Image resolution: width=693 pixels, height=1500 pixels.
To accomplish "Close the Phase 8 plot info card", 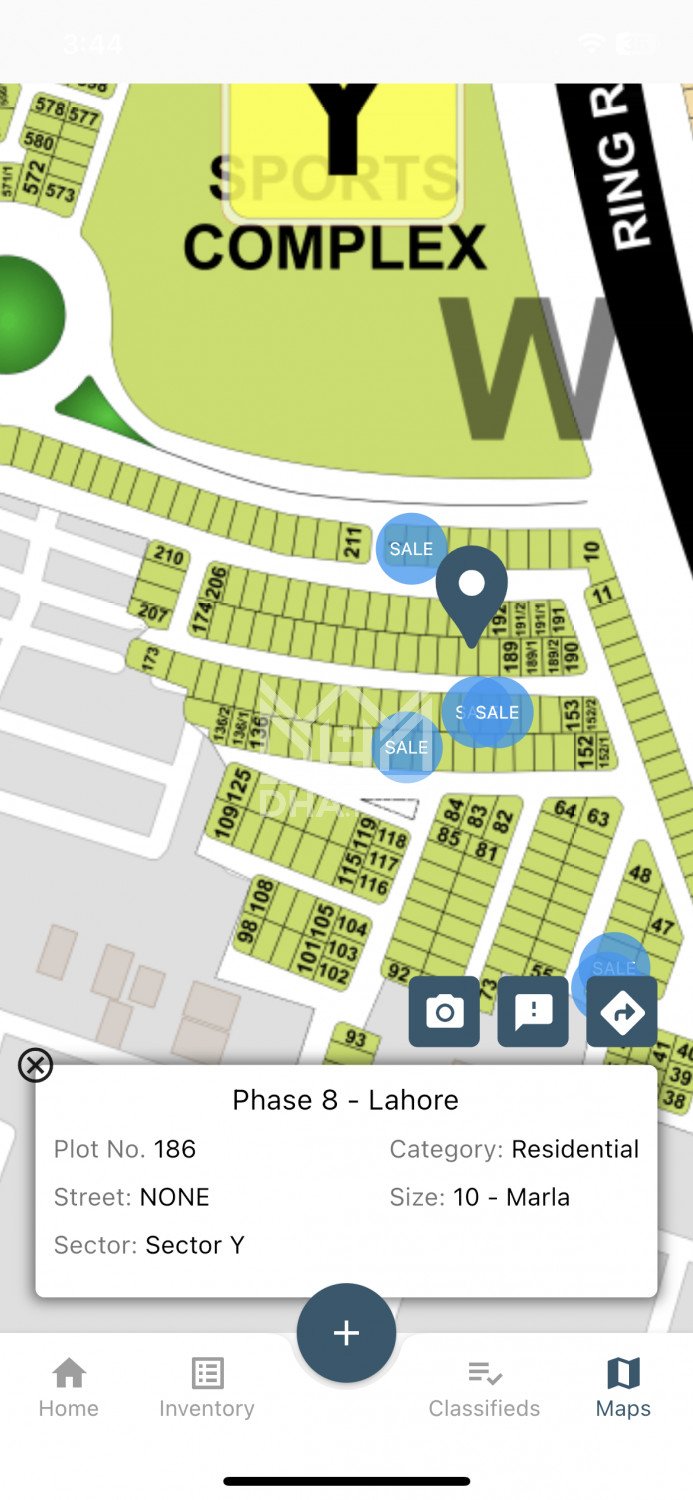I will coord(36,1066).
